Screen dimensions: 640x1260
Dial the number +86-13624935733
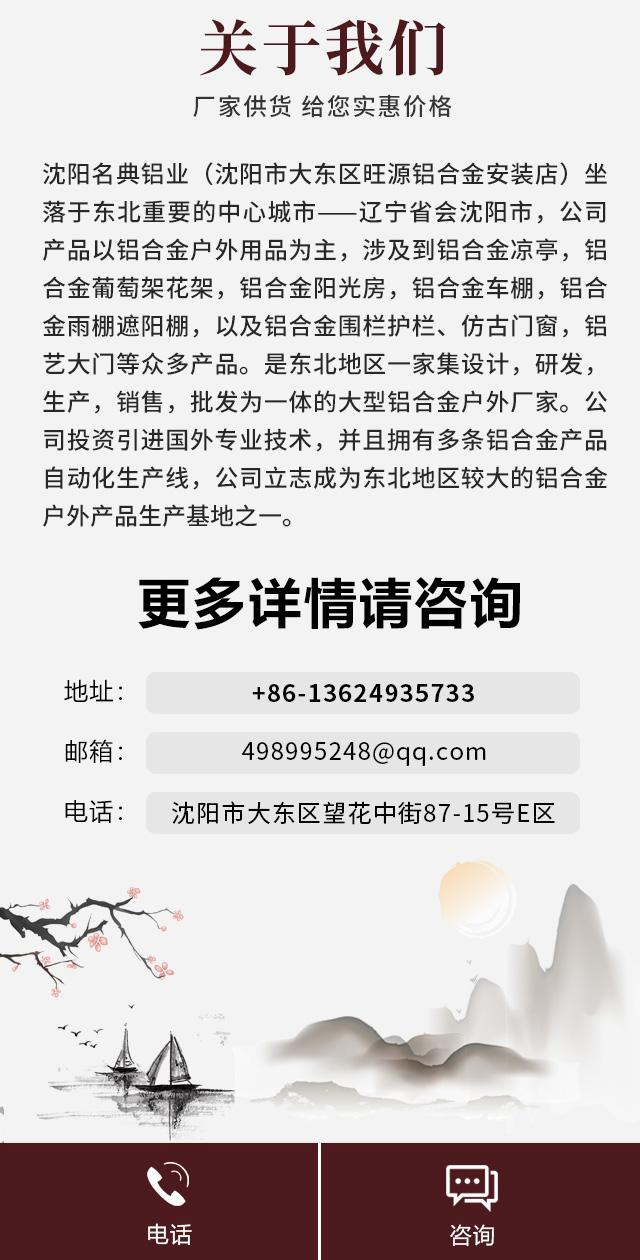click(x=363, y=693)
